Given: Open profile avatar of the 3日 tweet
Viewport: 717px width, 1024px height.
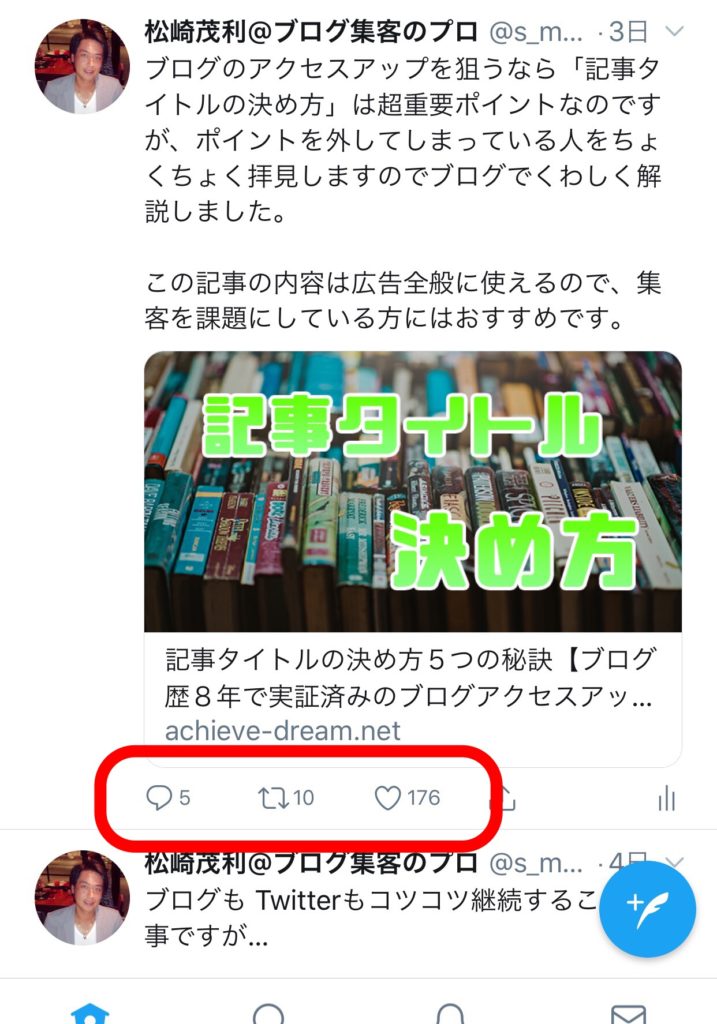Looking at the screenshot, I should (82, 66).
